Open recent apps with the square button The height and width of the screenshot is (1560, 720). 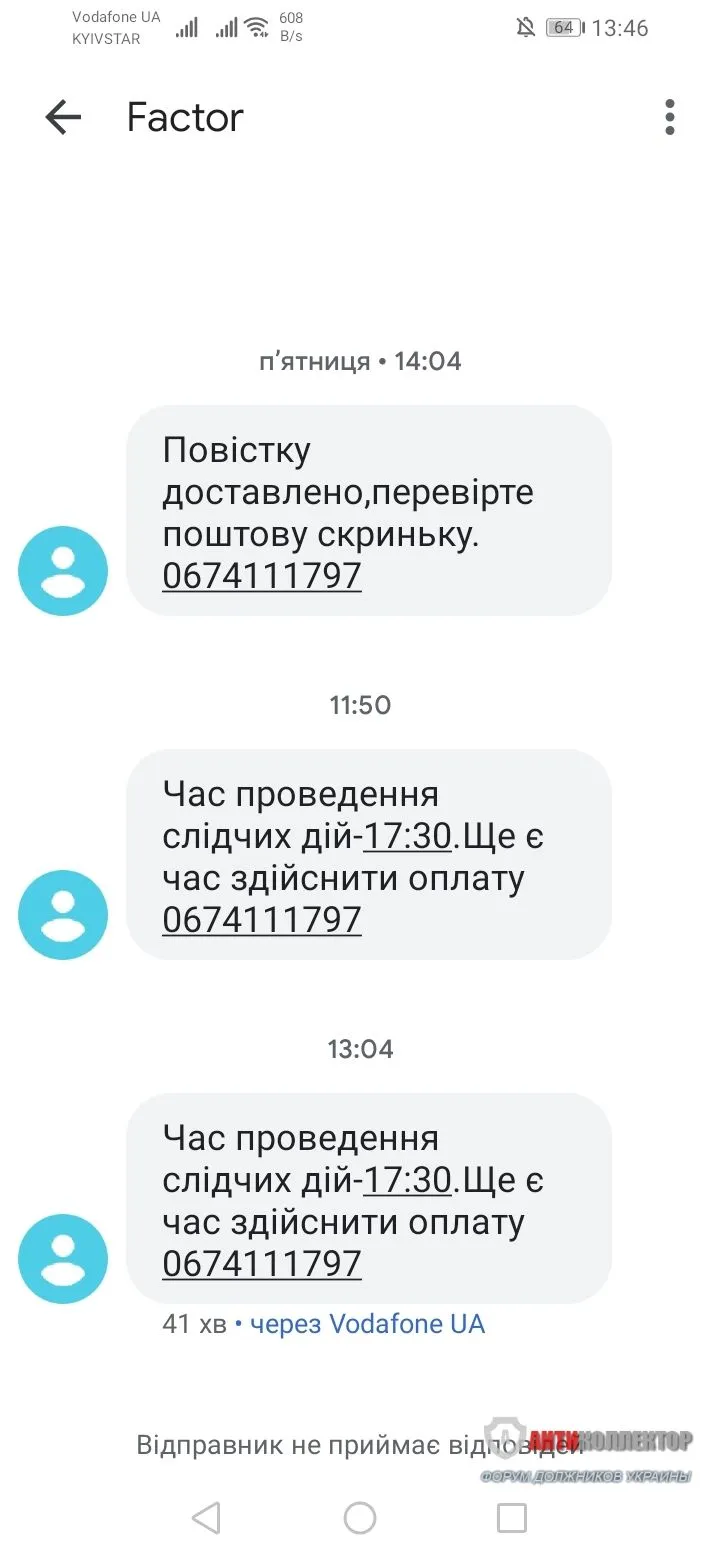(512, 1518)
